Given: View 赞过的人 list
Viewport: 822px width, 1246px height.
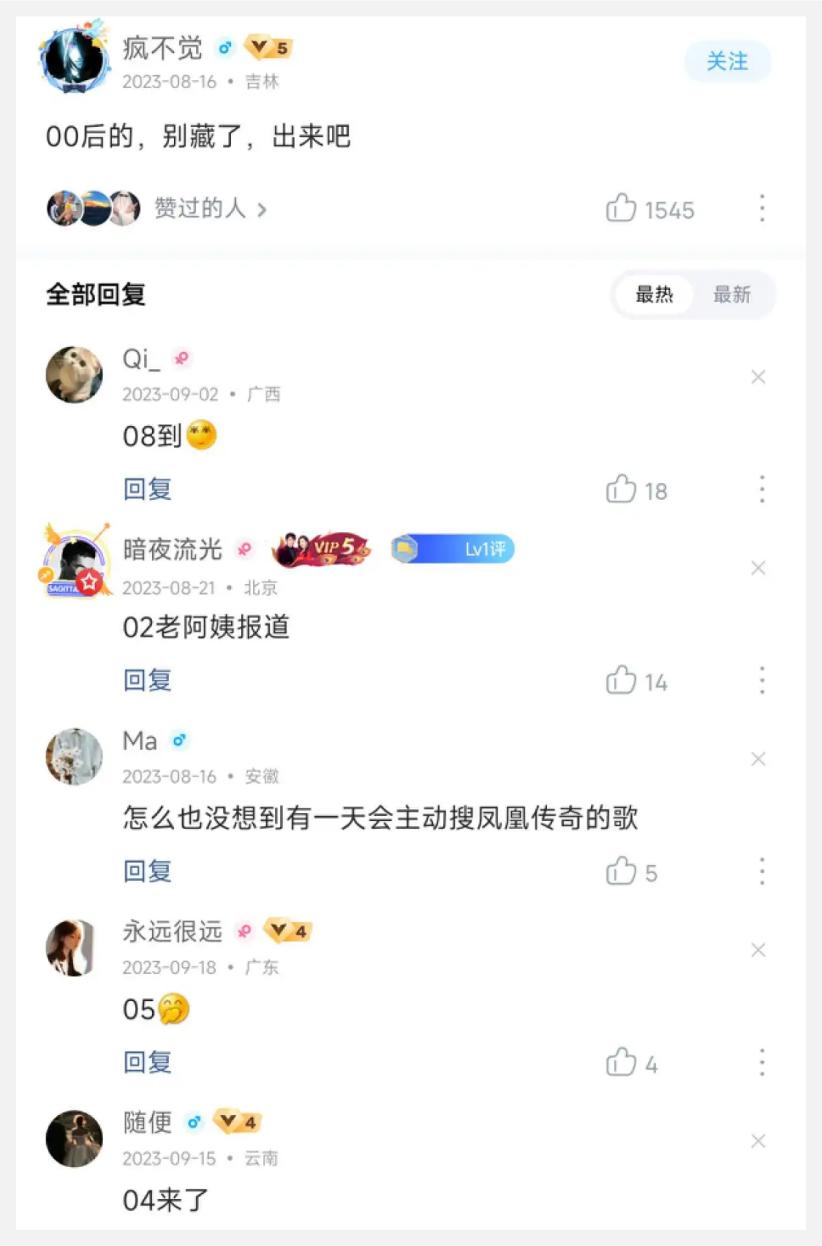Looking at the screenshot, I should tap(210, 209).
